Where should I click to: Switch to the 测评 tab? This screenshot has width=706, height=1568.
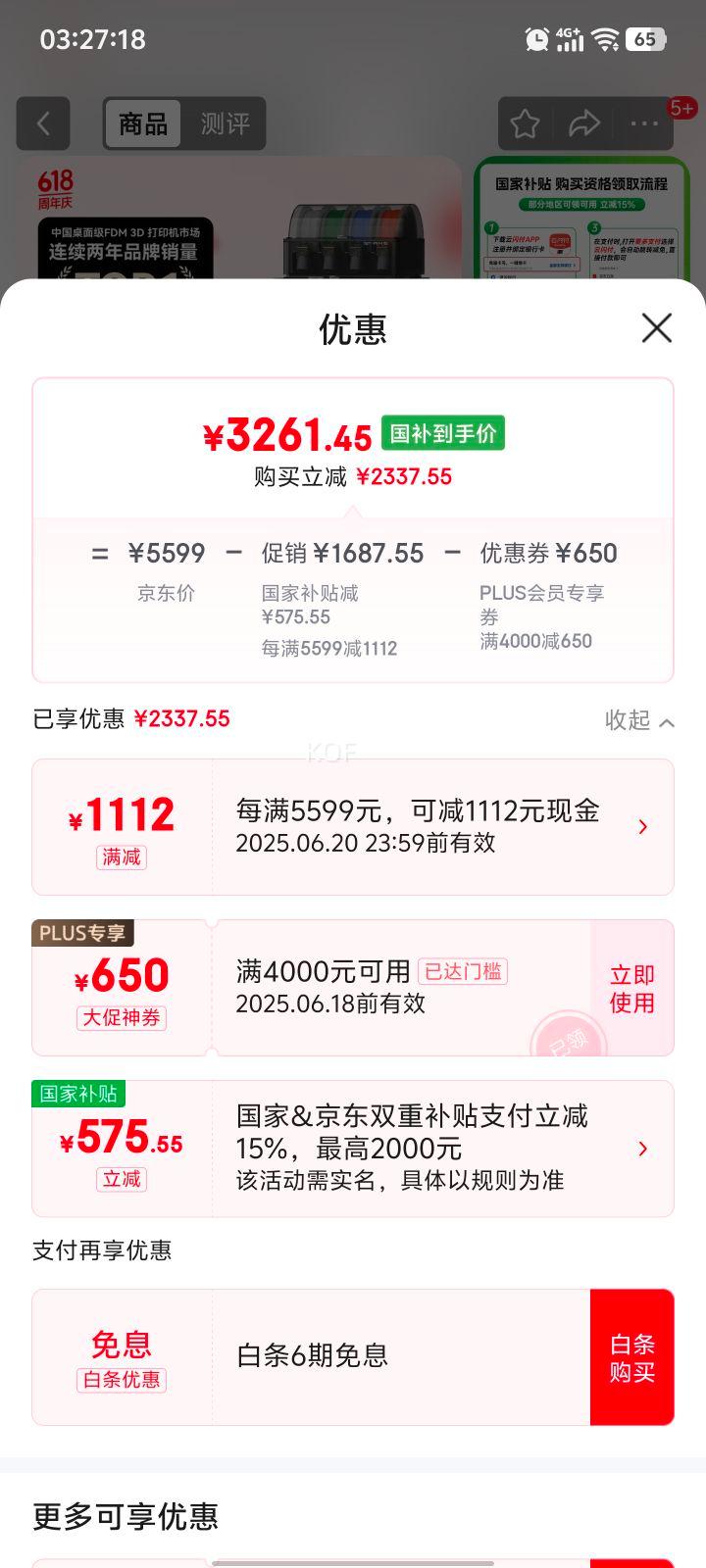(225, 123)
